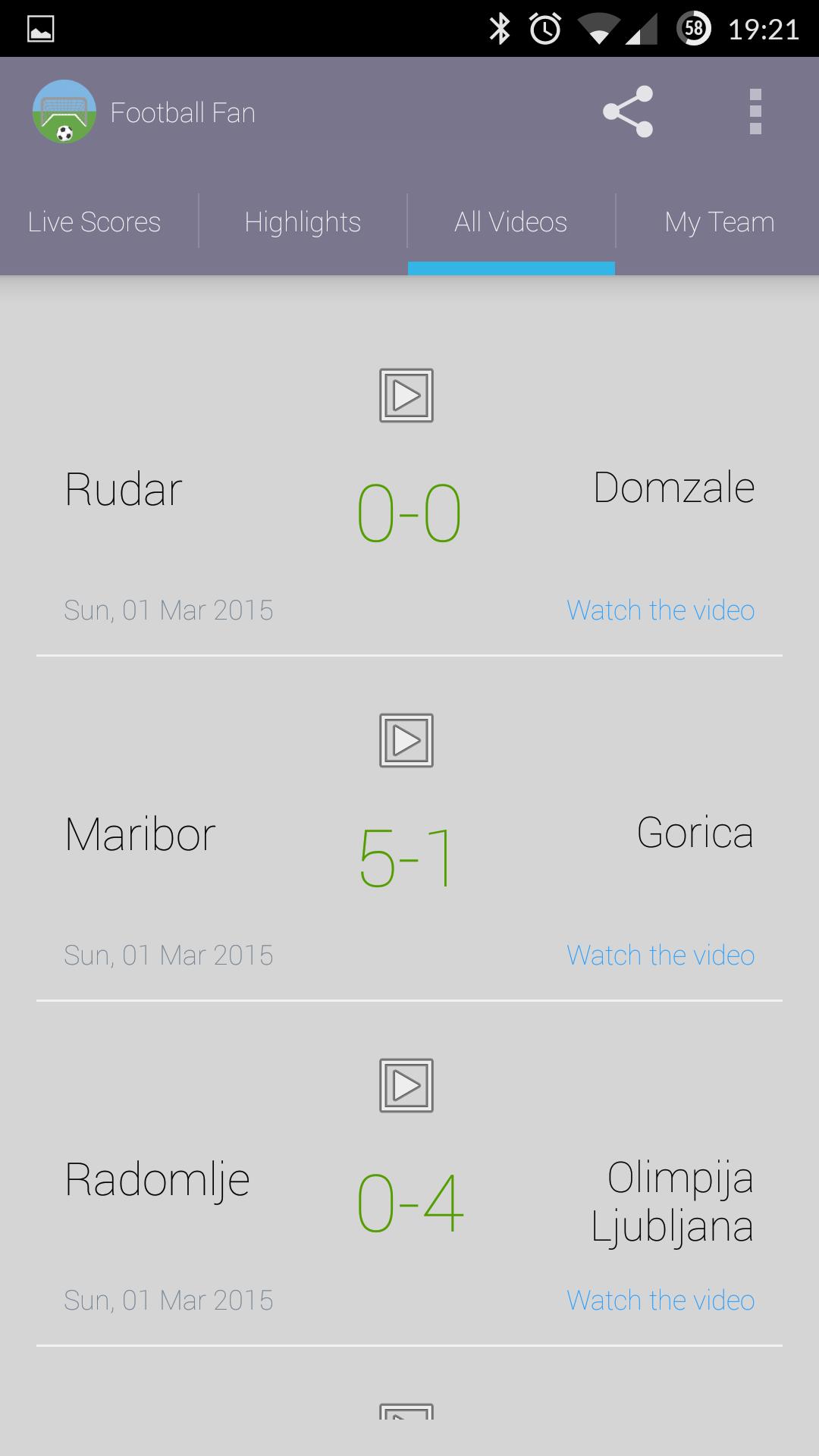819x1456 pixels.
Task: Play the Rudar vs Domzale video
Action: pyautogui.click(x=405, y=394)
